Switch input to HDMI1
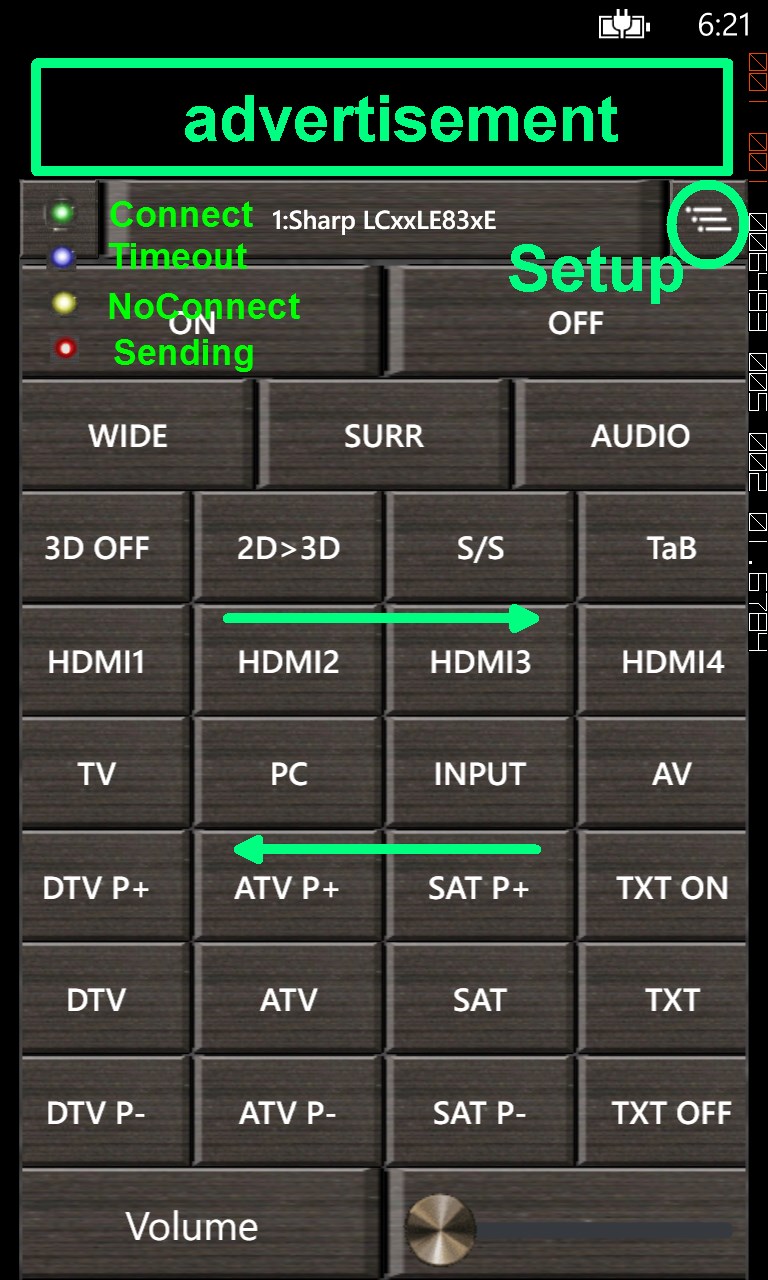The width and height of the screenshot is (768, 1280). coord(97,661)
